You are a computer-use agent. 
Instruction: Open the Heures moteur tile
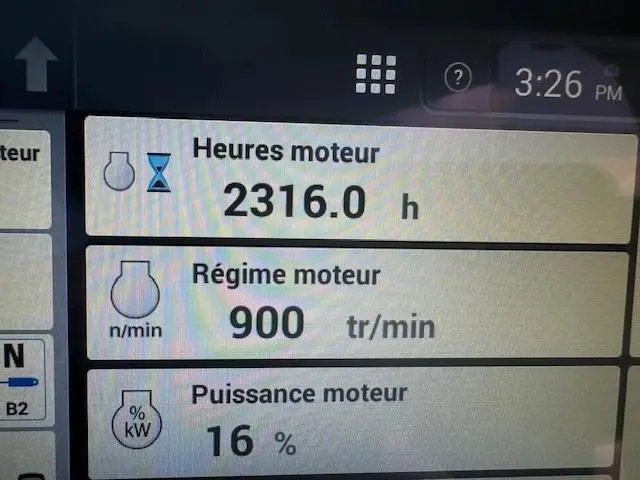[x=360, y=178]
